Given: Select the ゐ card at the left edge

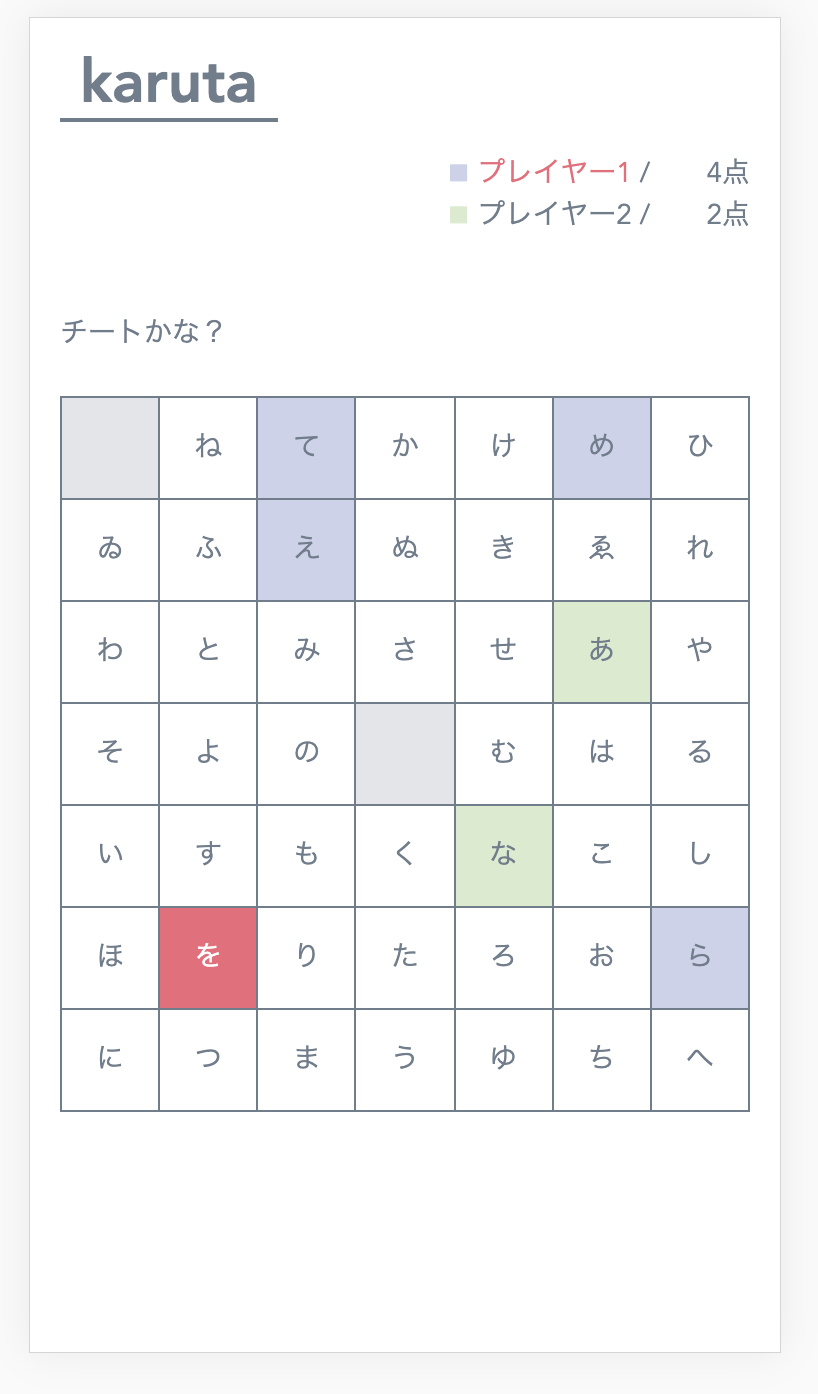Looking at the screenshot, I should pos(109,549).
